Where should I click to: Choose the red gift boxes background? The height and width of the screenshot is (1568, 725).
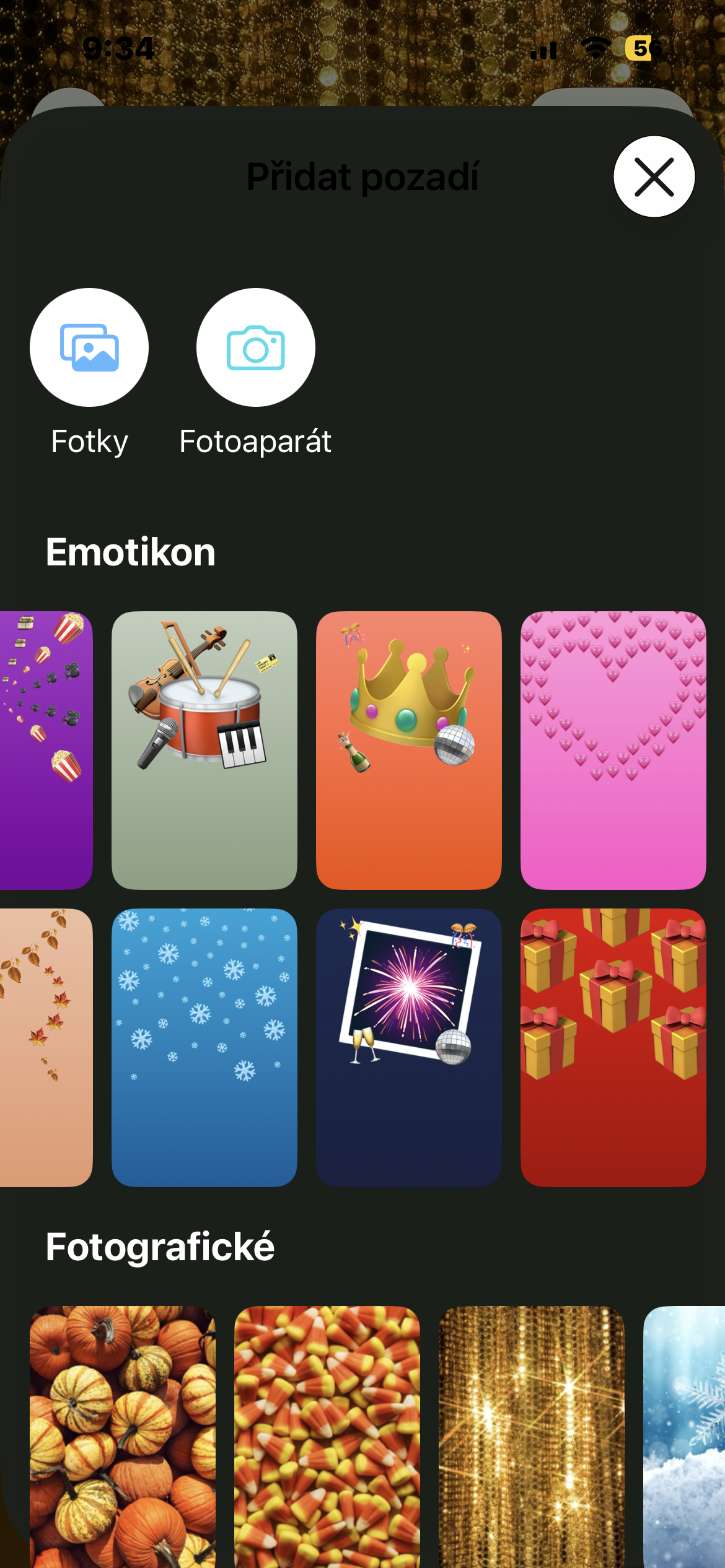tap(613, 1047)
